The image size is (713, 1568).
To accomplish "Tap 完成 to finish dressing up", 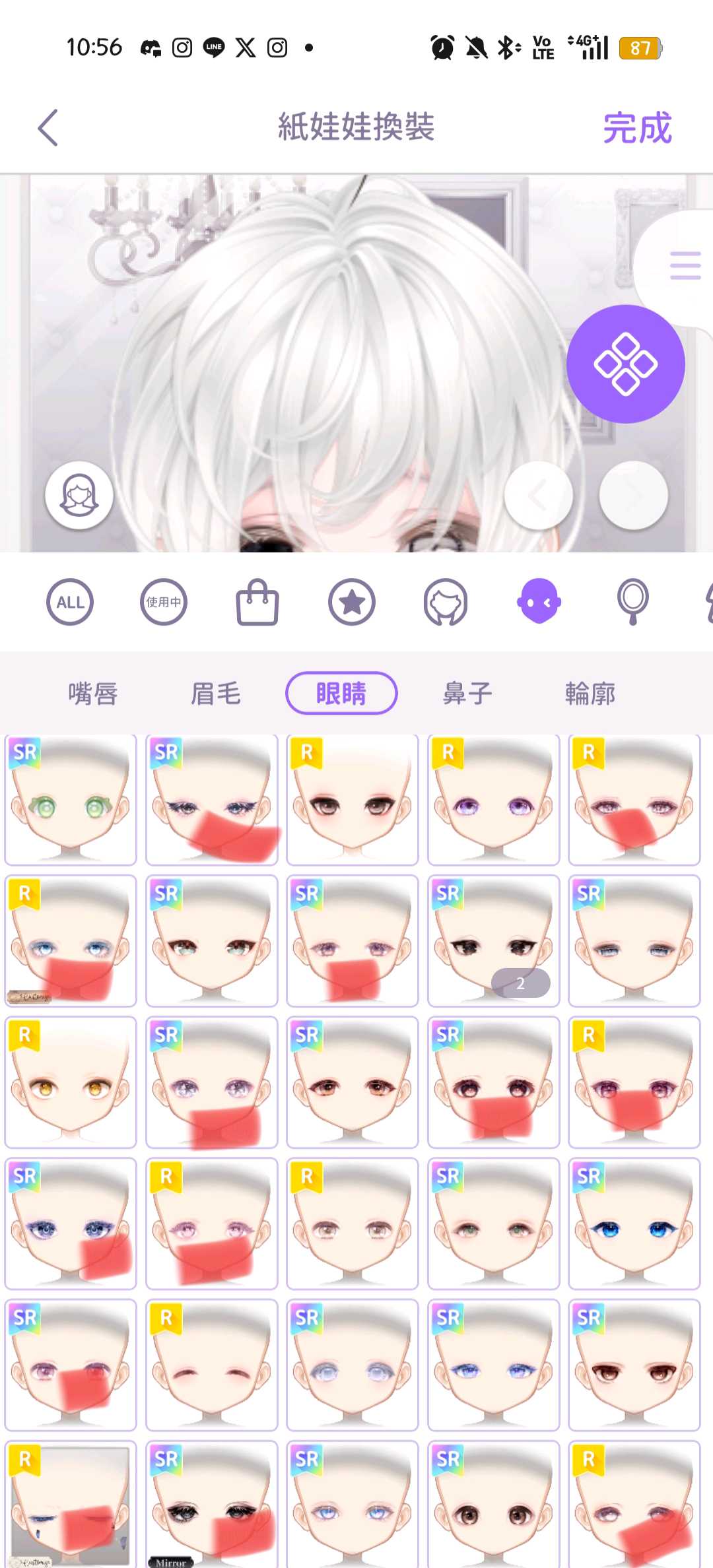I will point(636,128).
